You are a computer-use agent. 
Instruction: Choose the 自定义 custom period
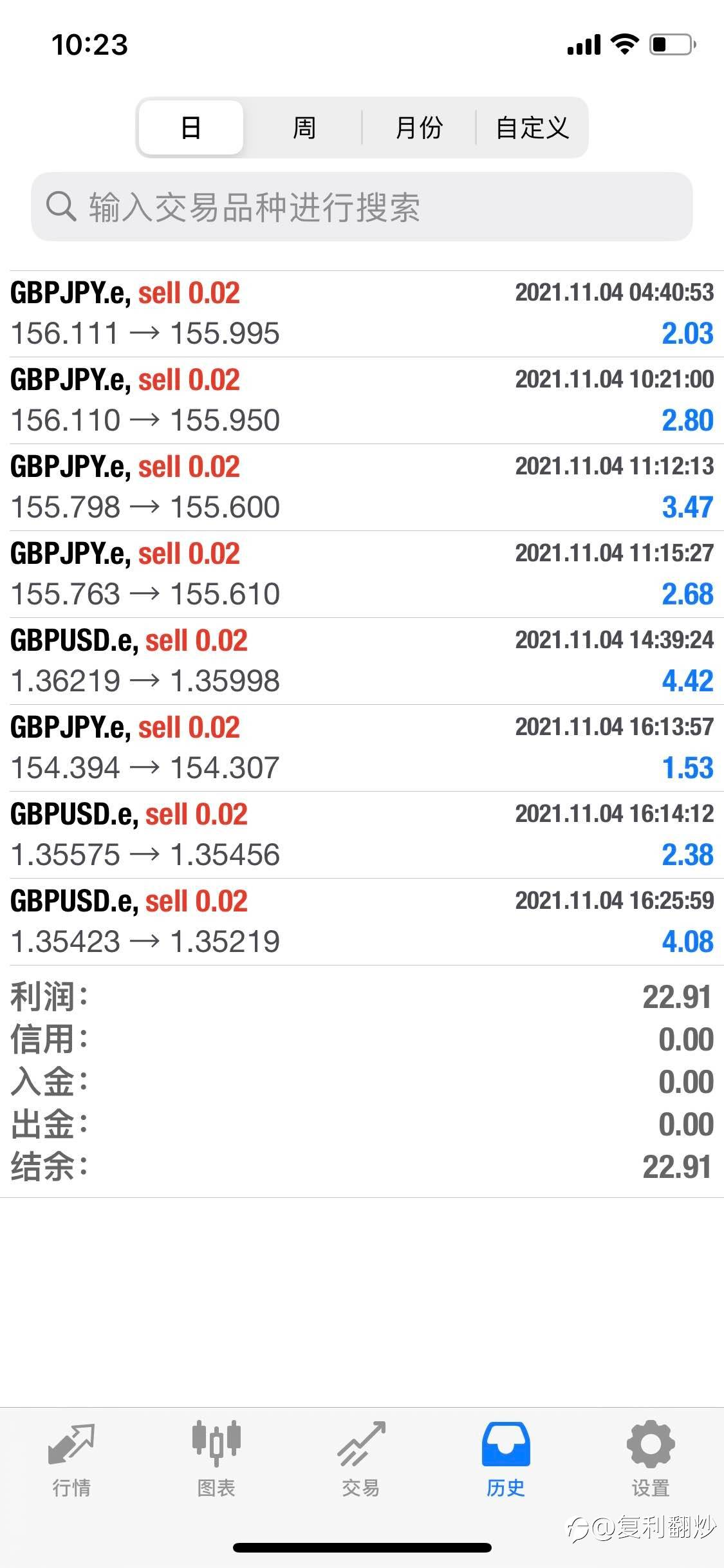tap(532, 127)
